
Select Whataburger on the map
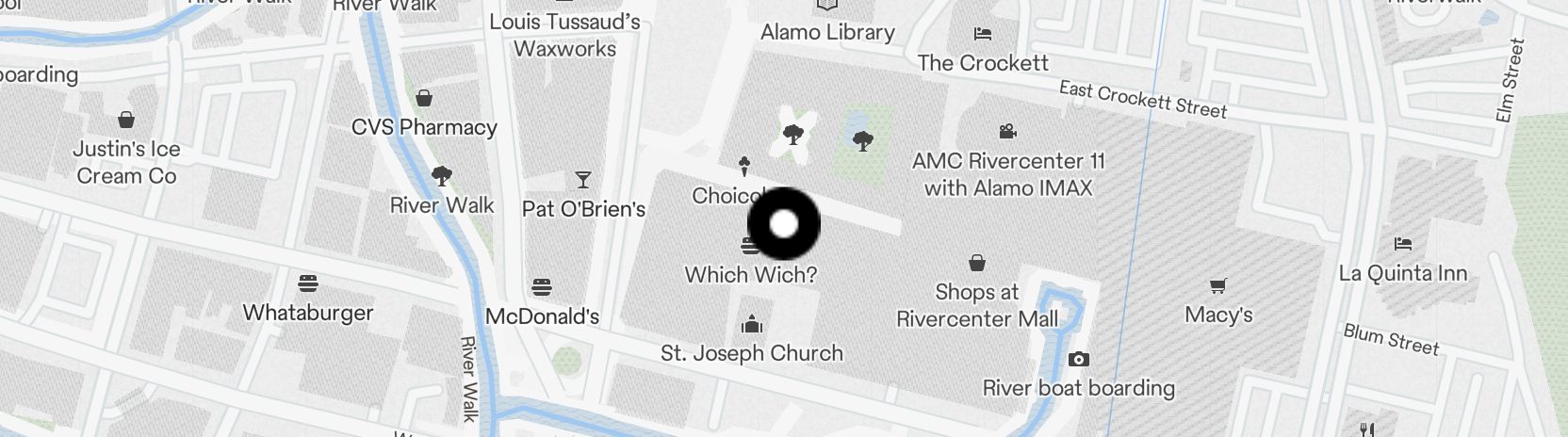tap(307, 283)
